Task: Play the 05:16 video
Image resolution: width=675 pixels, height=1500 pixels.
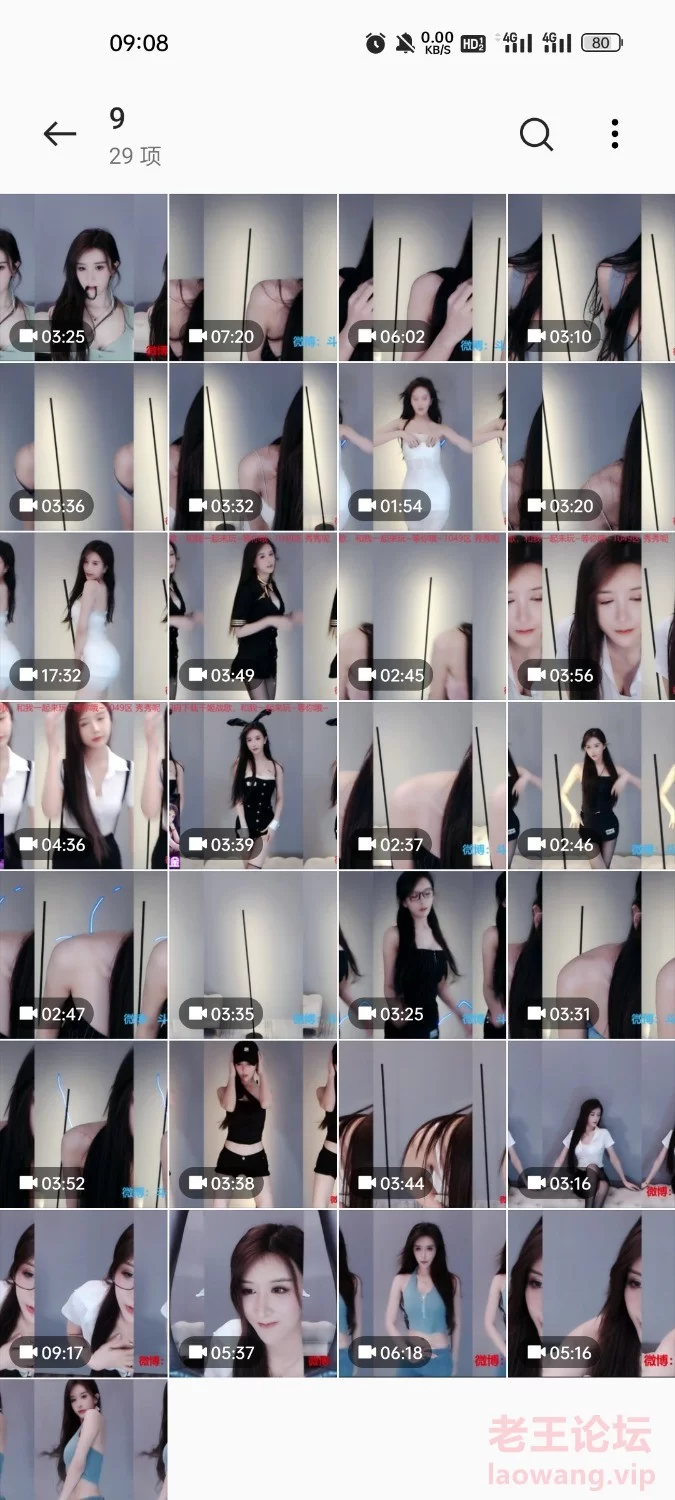Action: (x=591, y=1293)
